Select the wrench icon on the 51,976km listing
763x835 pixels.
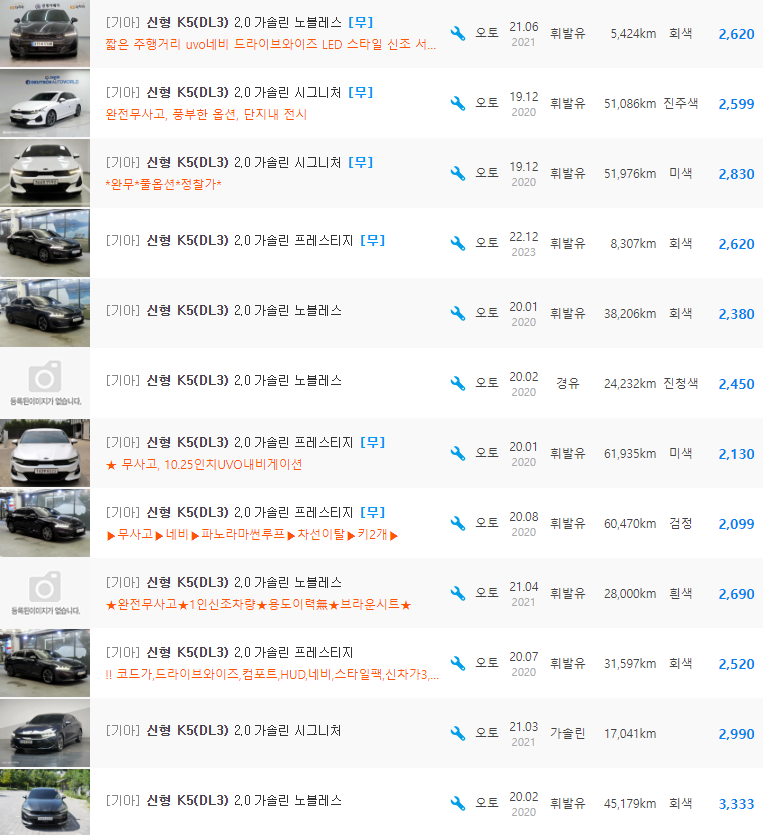click(458, 173)
